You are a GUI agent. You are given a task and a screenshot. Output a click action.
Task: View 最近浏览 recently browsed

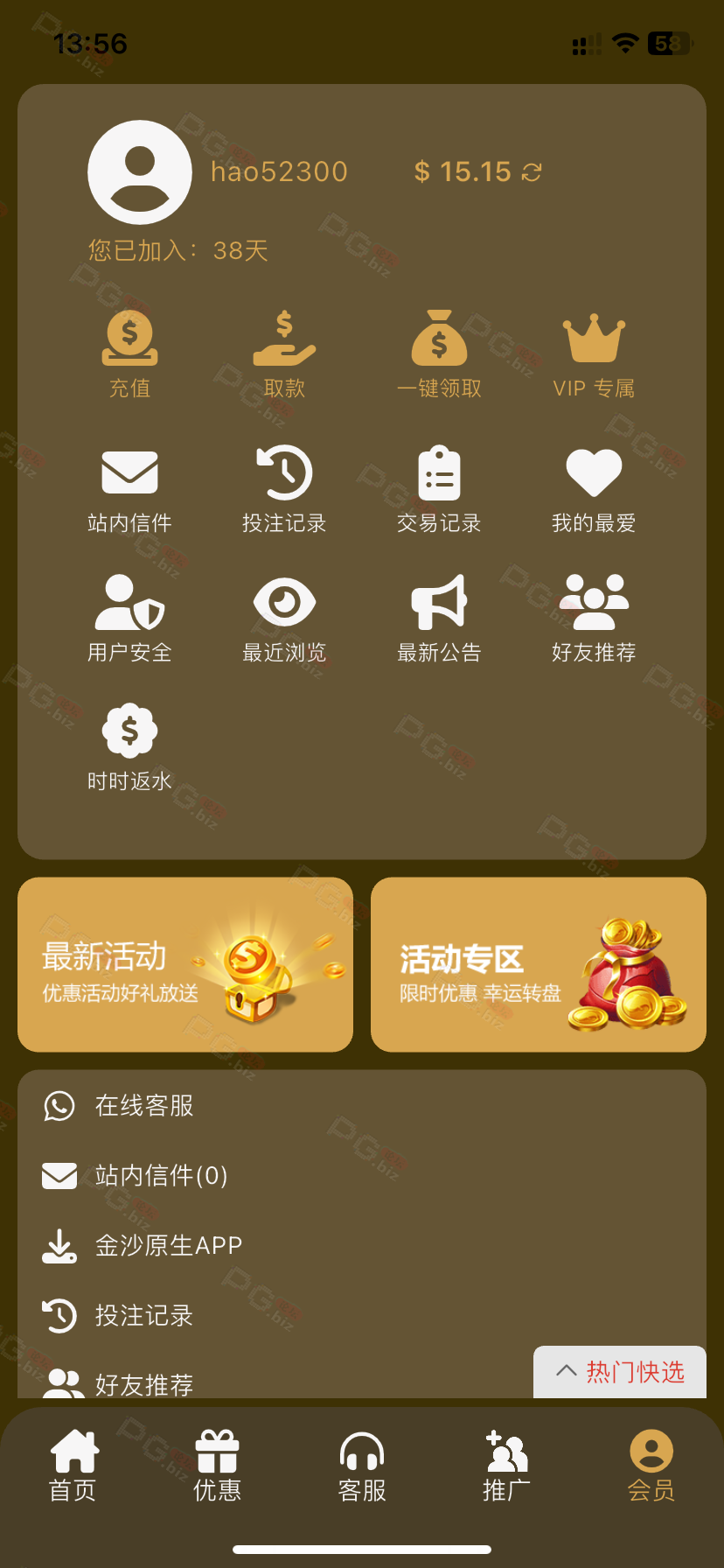(x=284, y=619)
